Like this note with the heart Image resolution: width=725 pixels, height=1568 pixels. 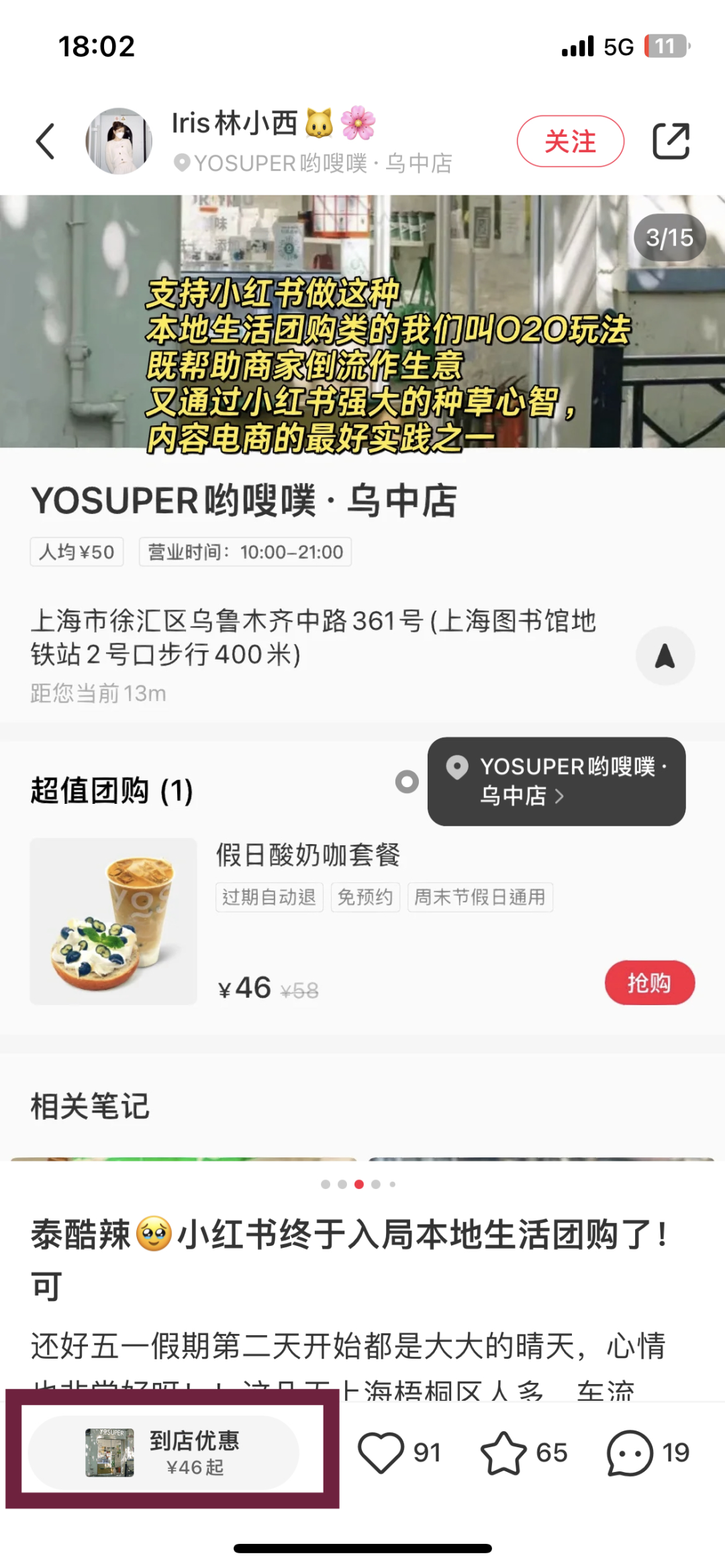click(381, 1453)
